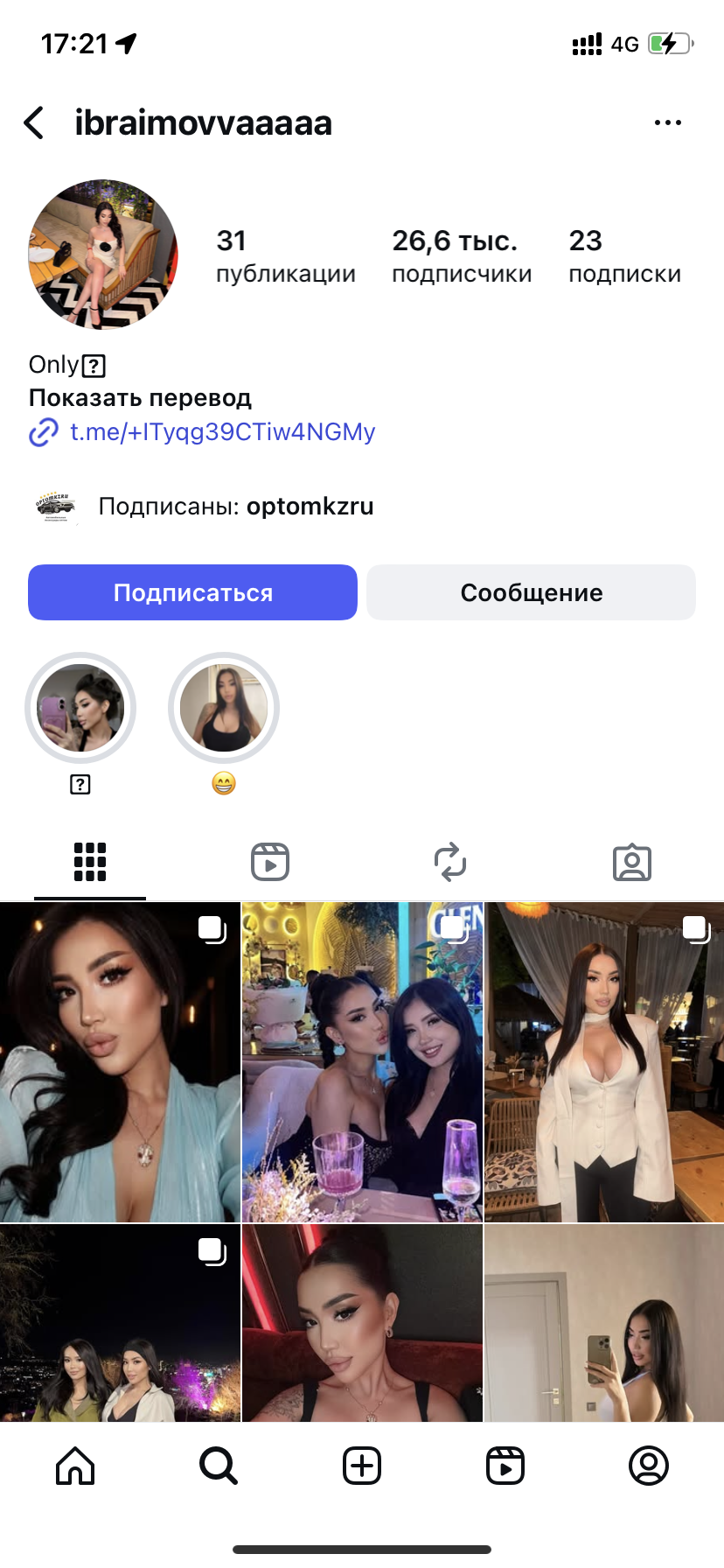Go back using the top-left arrow
This screenshot has height=1568, width=724.
(x=35, y=123)
